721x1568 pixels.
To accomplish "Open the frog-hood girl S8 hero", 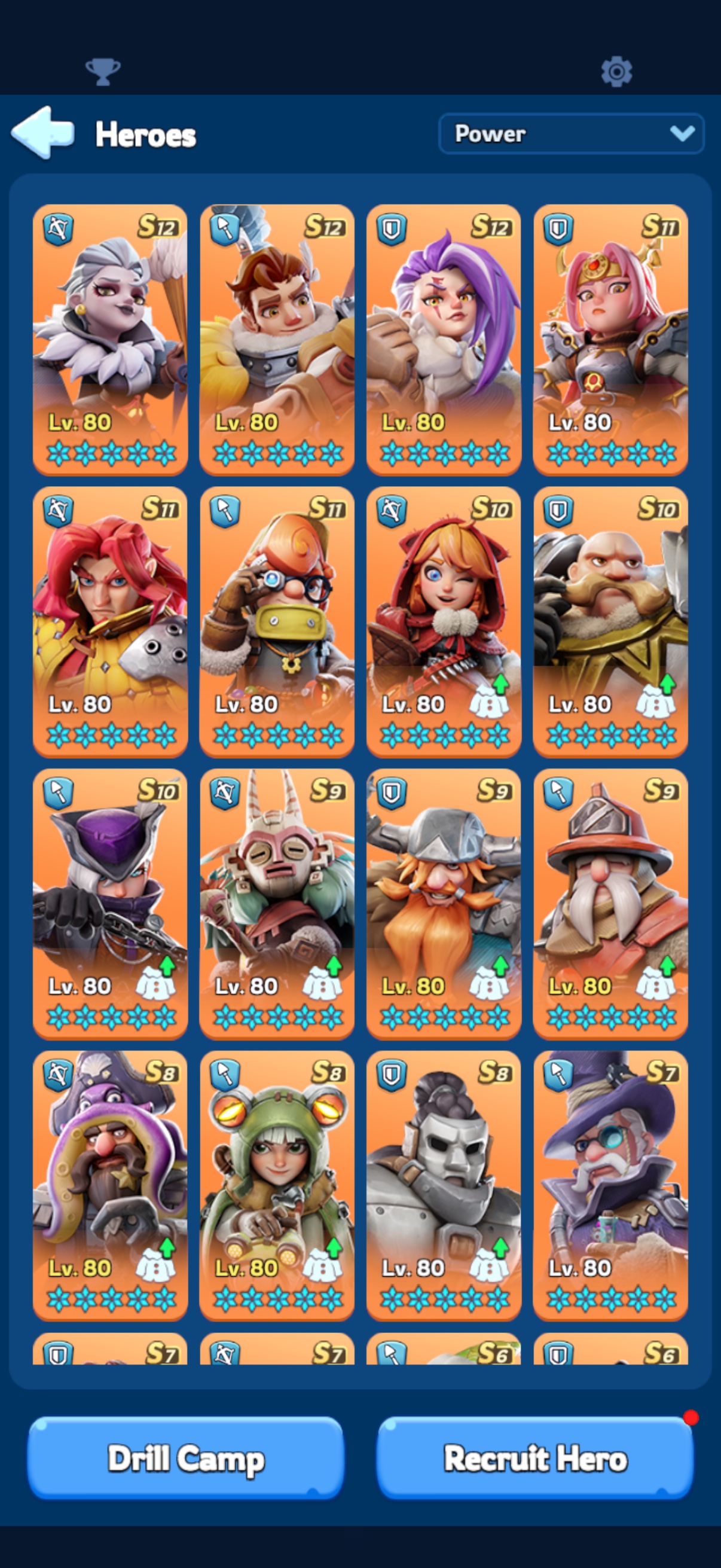I will 277,1186.
